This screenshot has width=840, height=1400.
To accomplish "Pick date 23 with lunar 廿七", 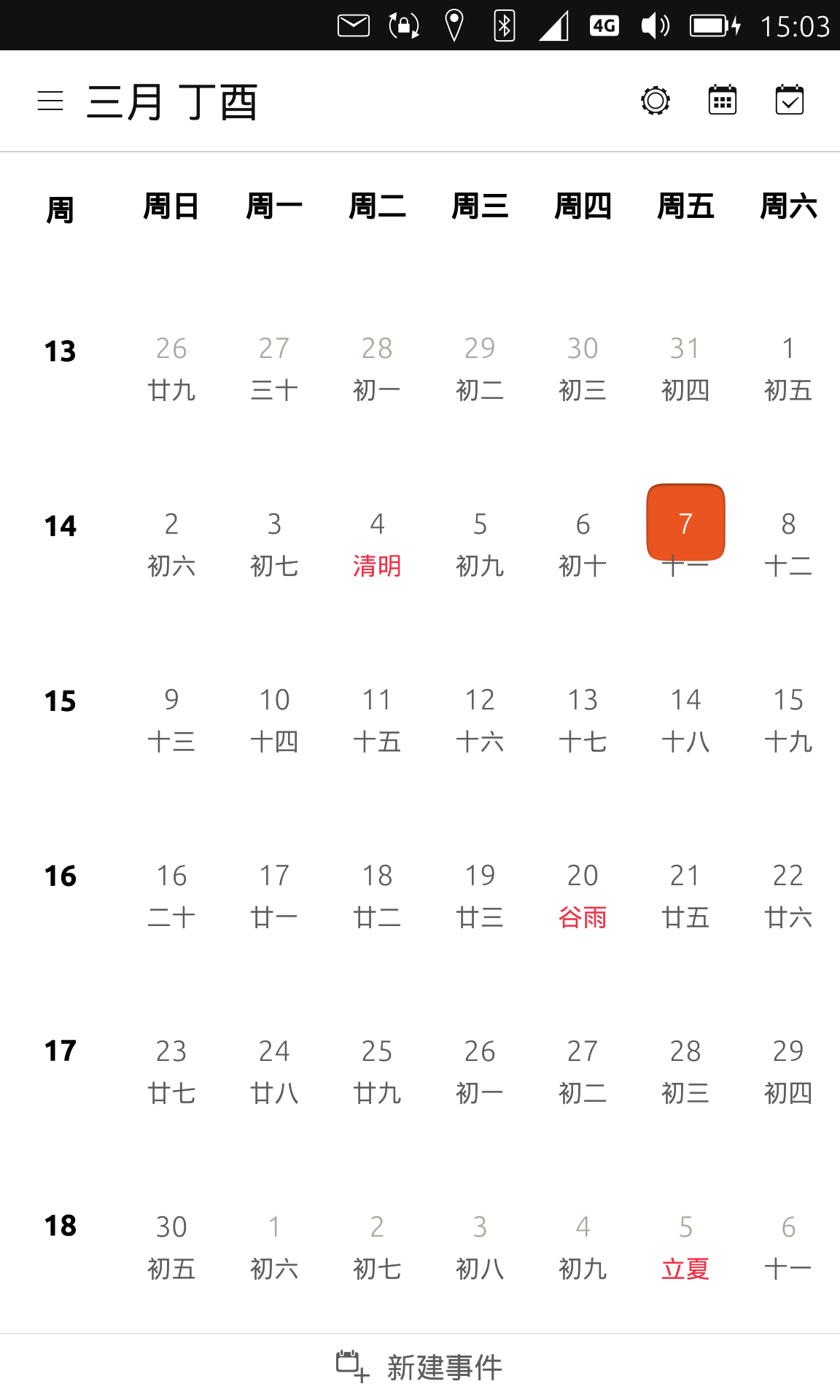I will (171, 1071).
